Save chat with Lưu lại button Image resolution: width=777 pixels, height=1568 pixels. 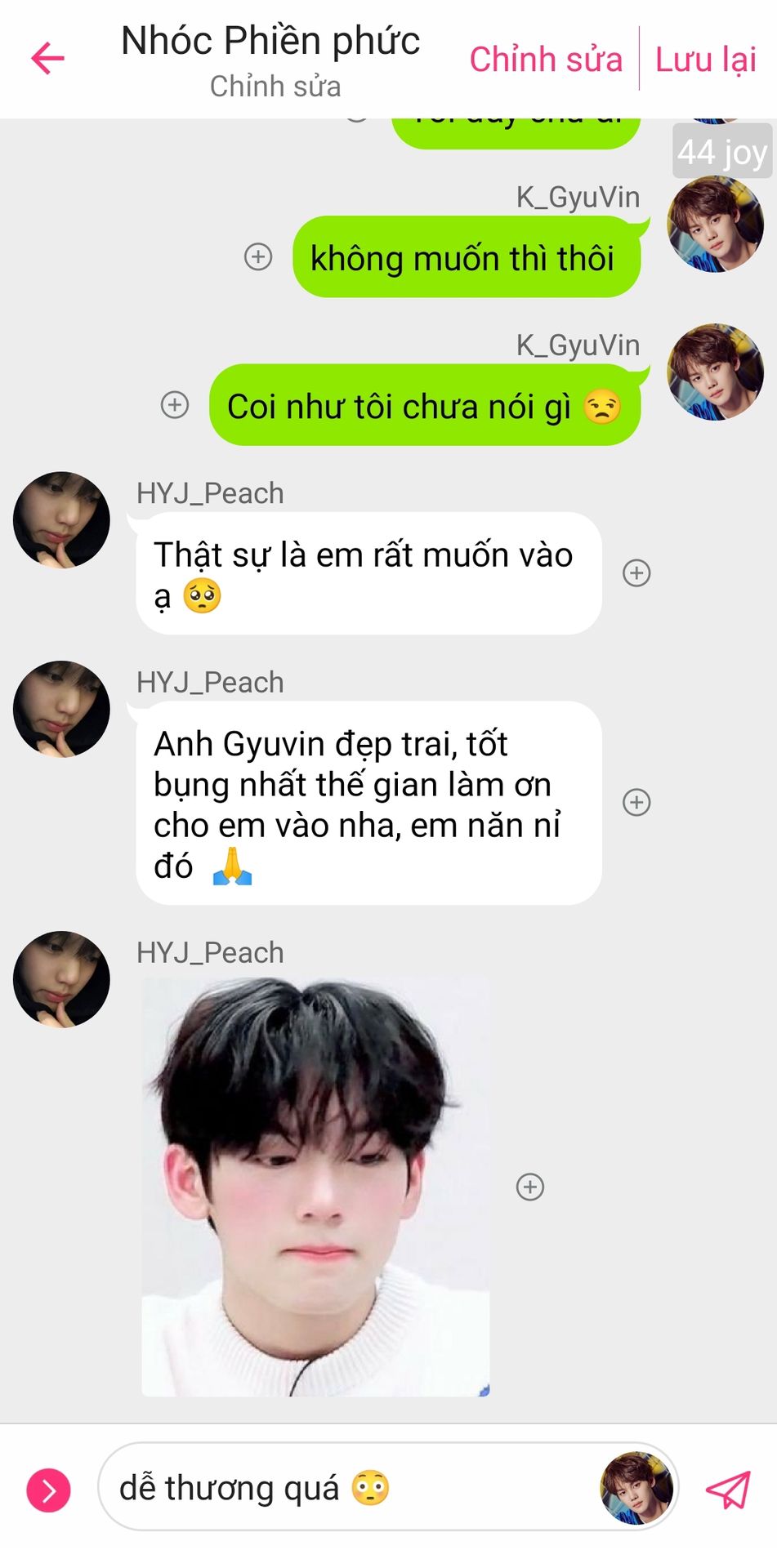[706, 60]
